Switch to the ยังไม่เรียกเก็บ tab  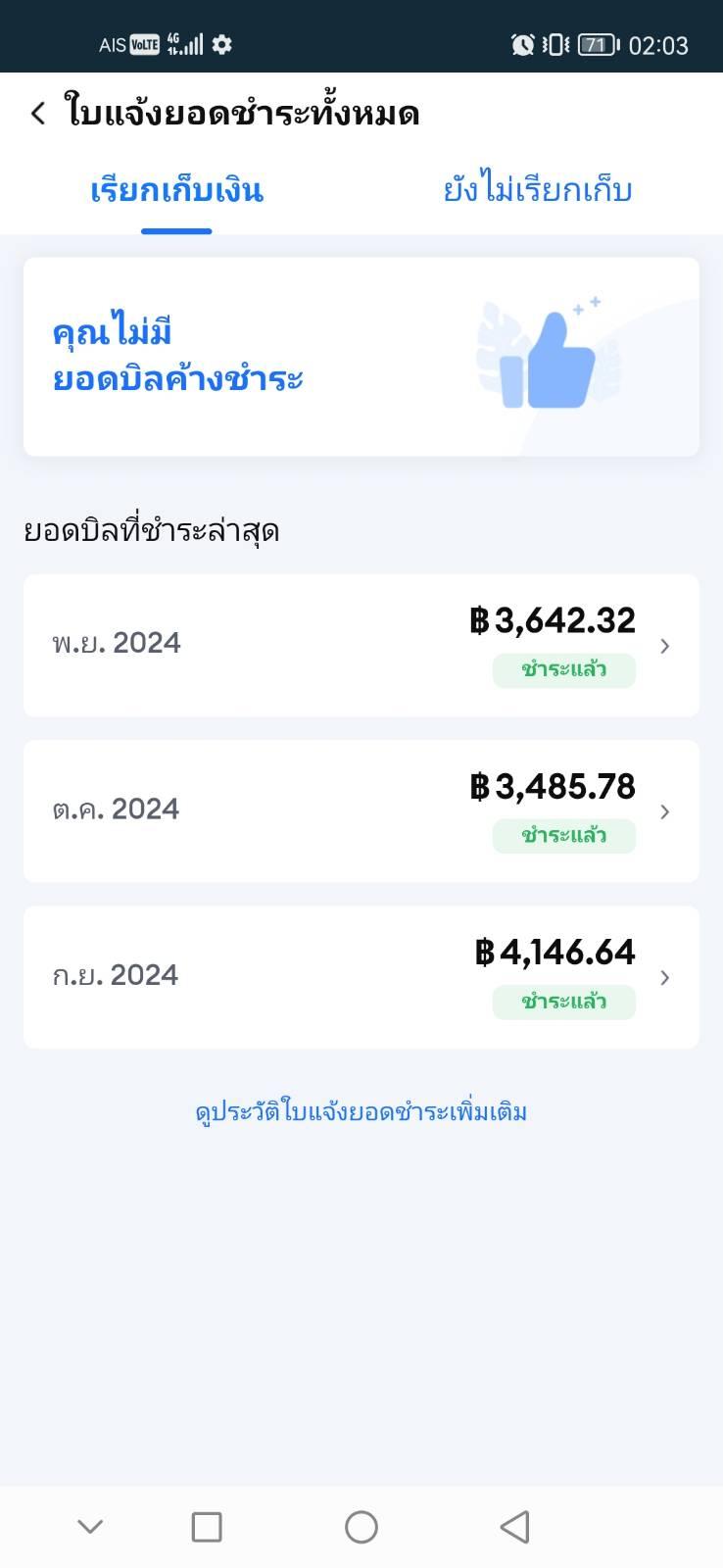(537, 190)
